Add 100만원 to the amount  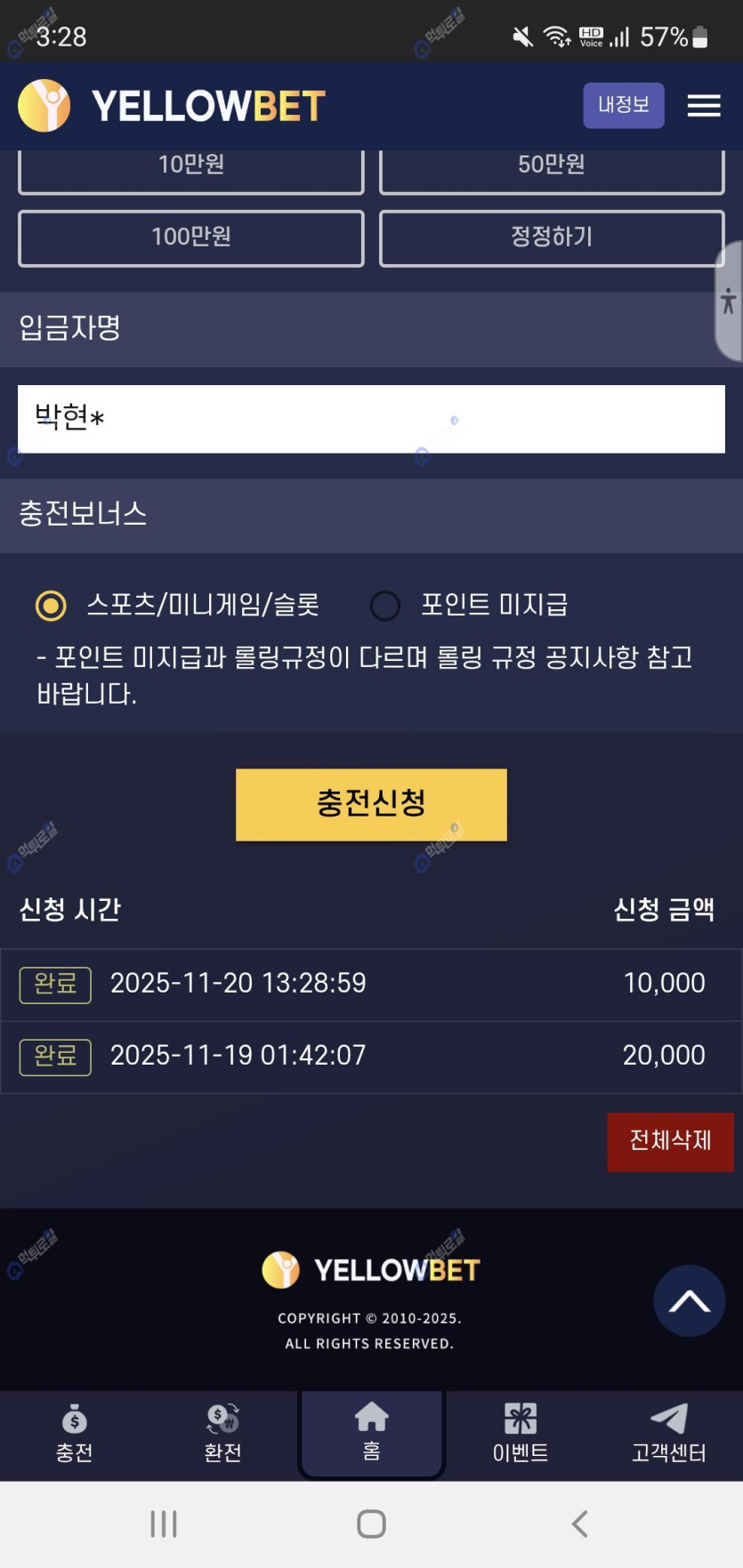coord(191,237)
